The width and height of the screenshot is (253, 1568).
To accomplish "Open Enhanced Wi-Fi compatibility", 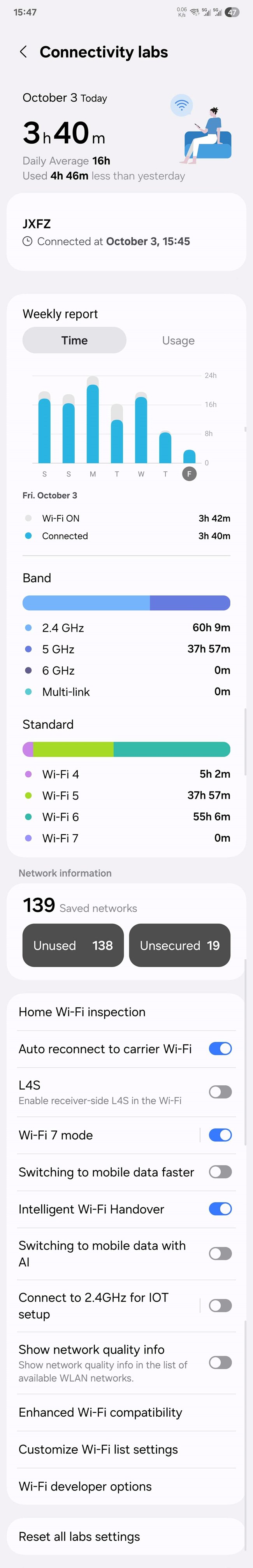I will [126, 1412].
